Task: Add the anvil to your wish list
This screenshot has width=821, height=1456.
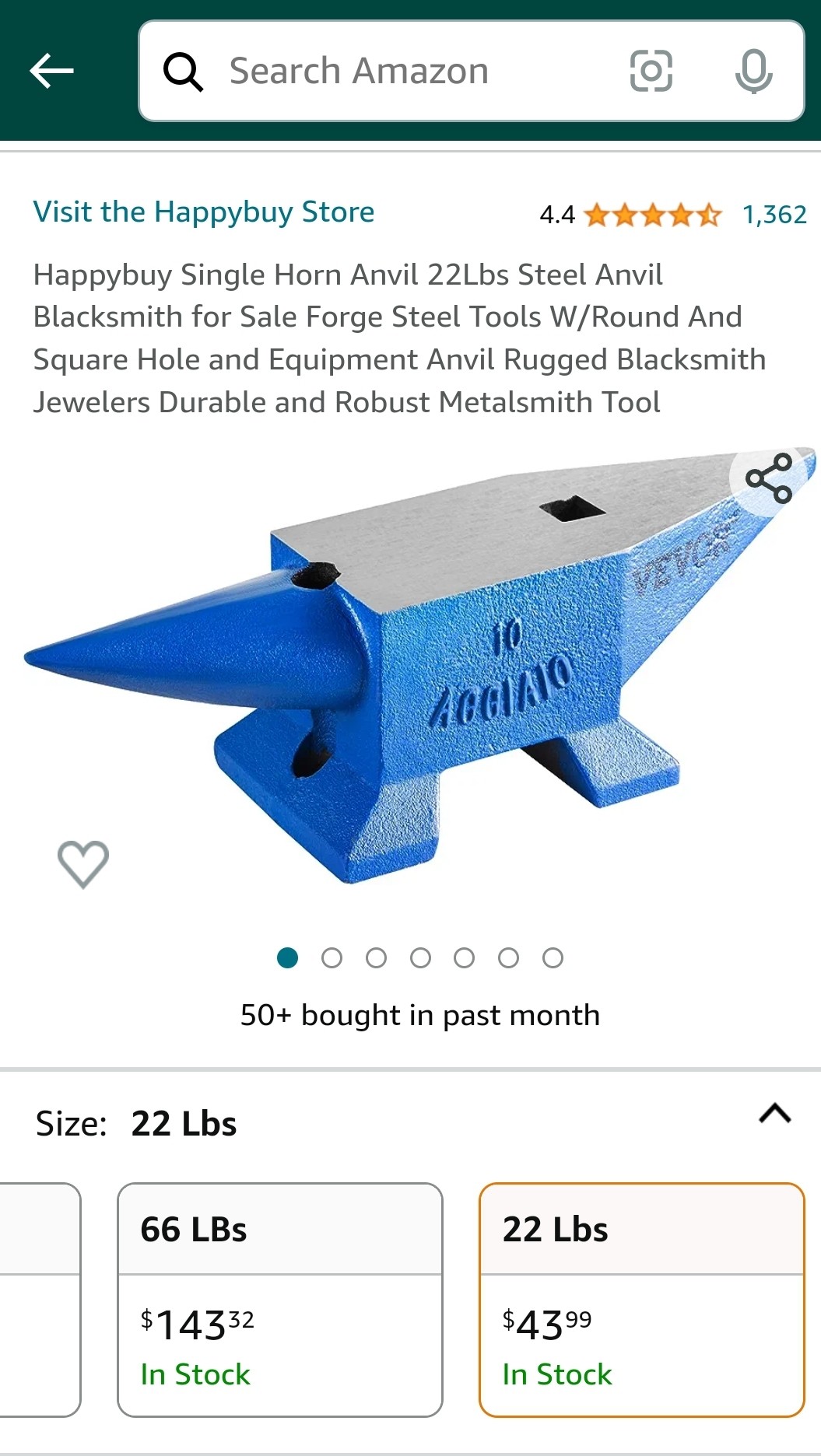Action: (83, 863)
